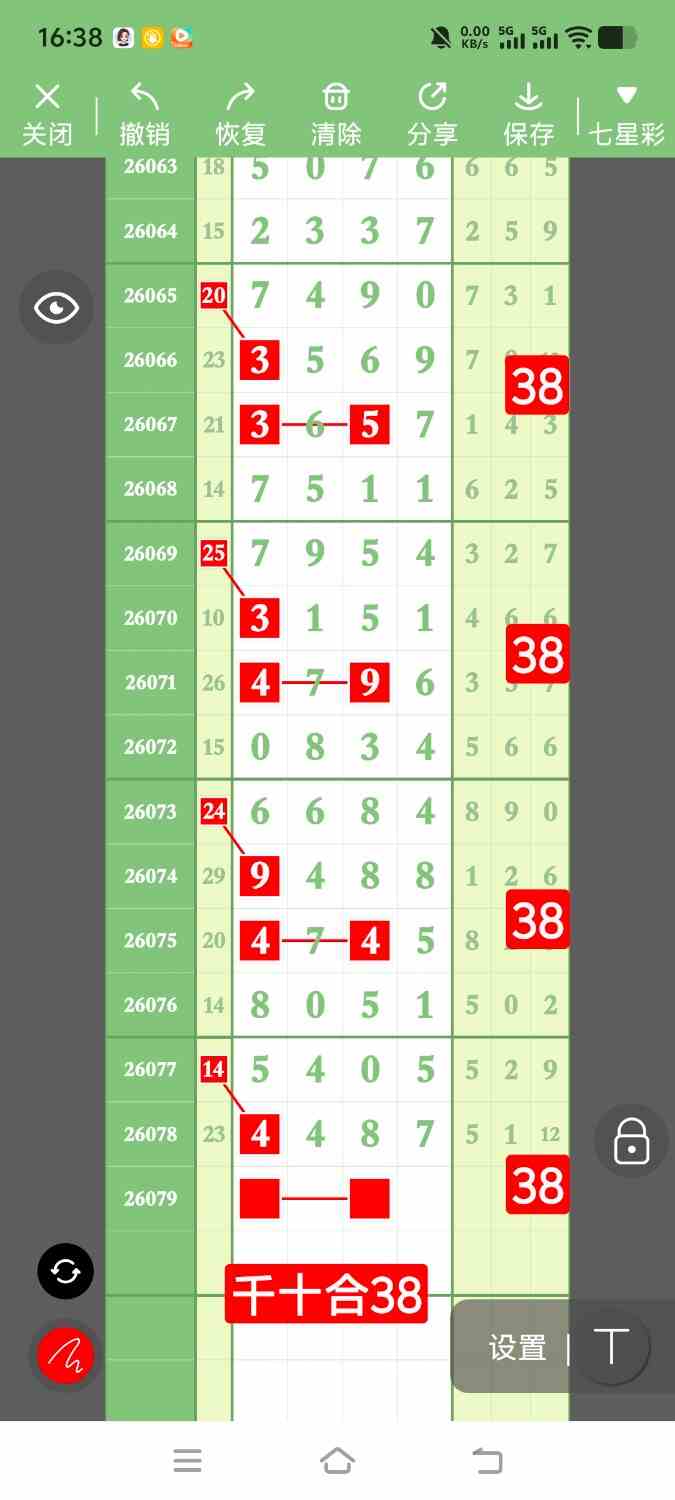Tap the black refresh circle button
This screenshot has height=1500, width=675.
click(65, 1271)
